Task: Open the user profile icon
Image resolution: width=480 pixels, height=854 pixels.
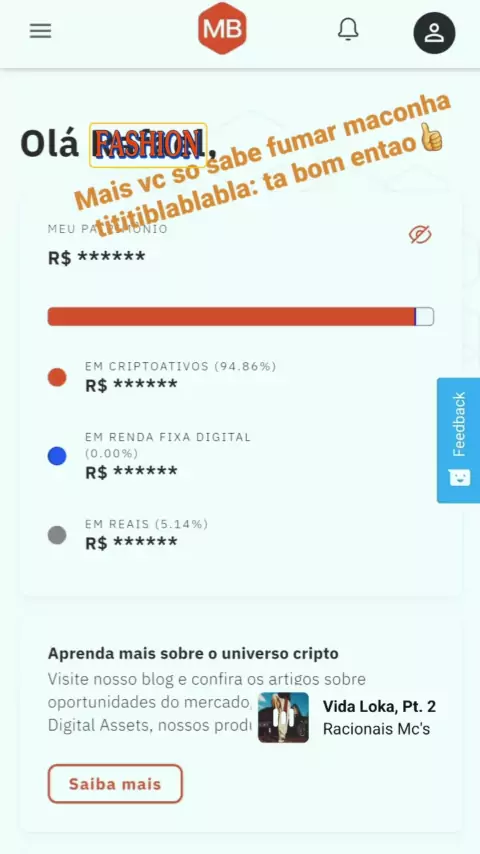Action: [x=434, y=33]
